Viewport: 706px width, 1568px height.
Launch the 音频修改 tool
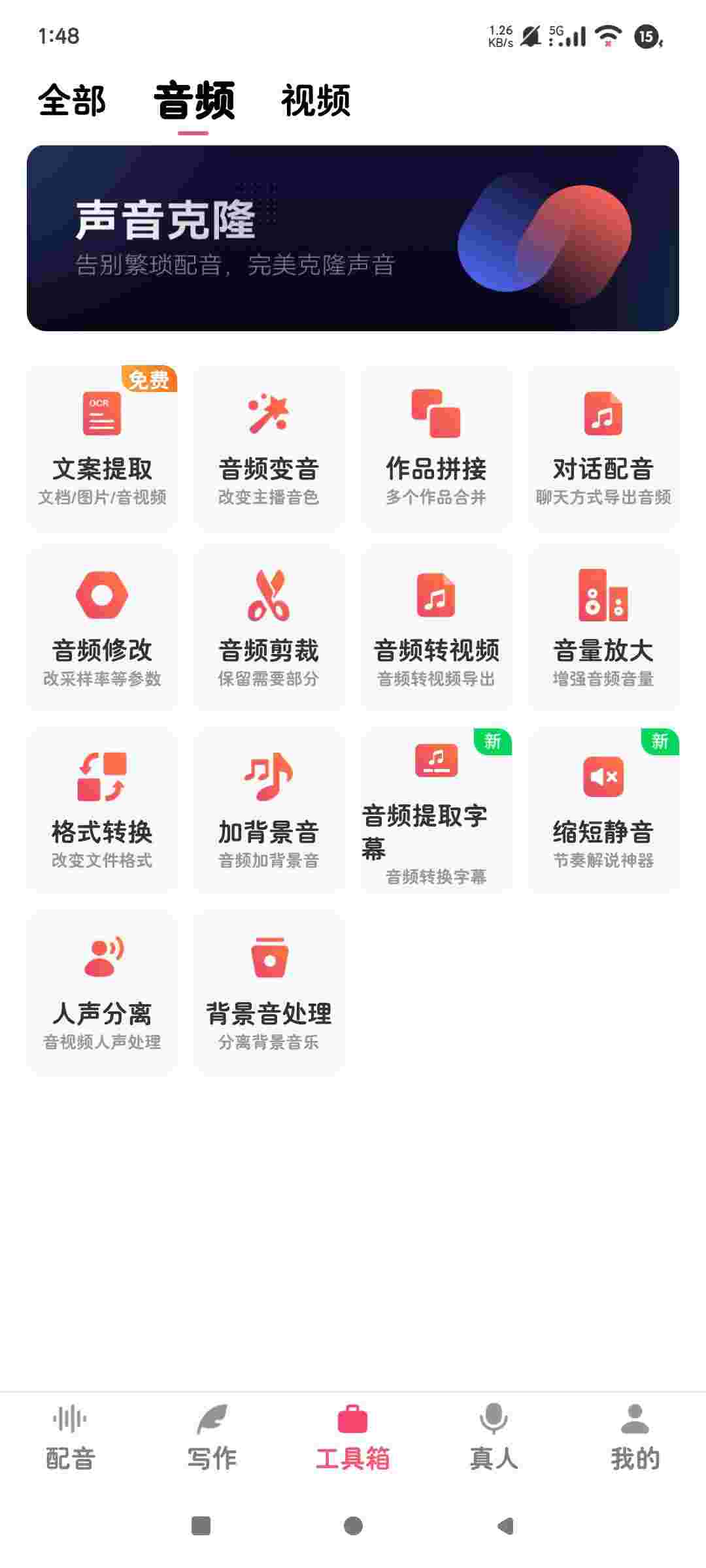(102, 629)
